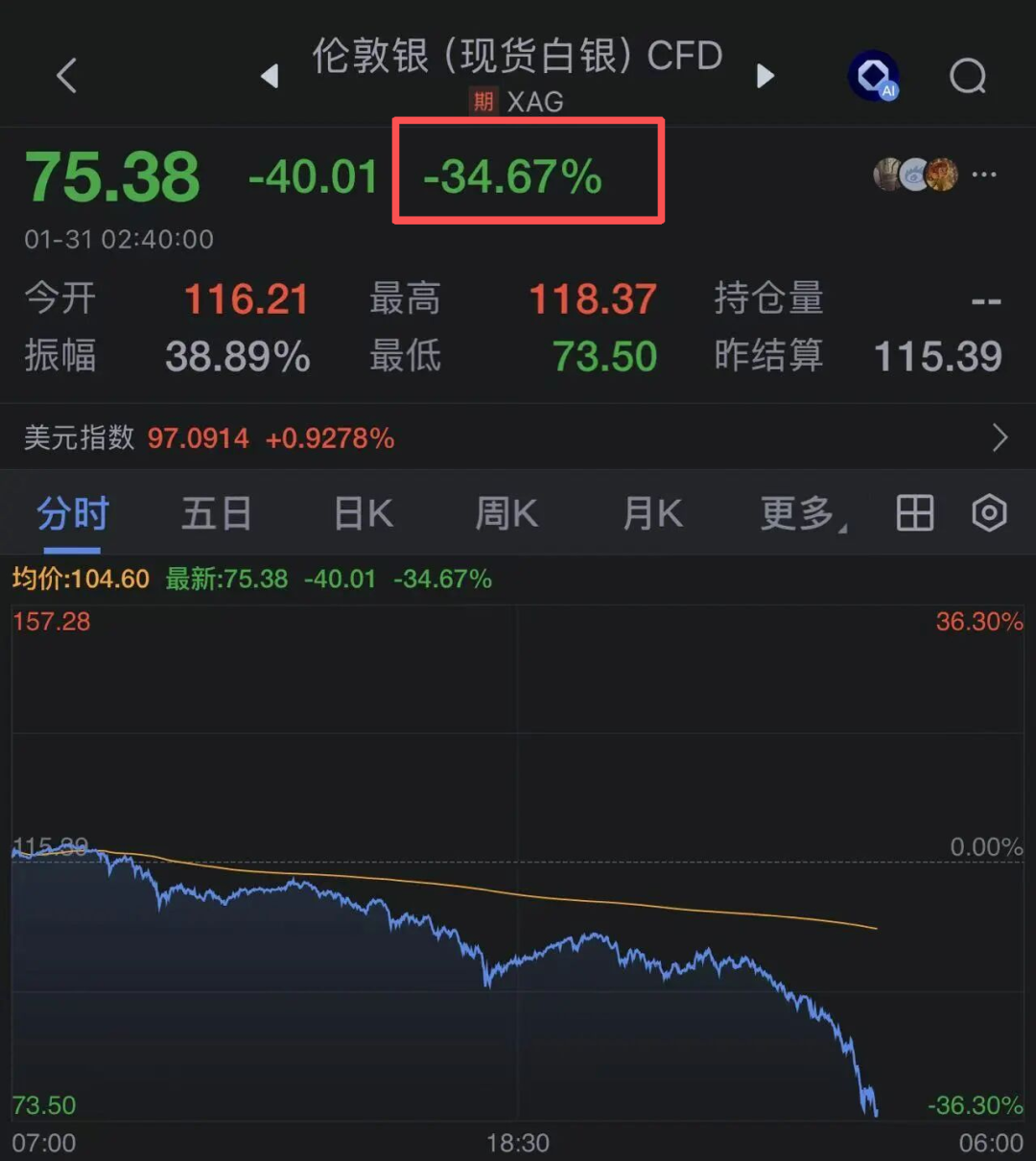Select the 分时 chart tab

coord(73,514)
